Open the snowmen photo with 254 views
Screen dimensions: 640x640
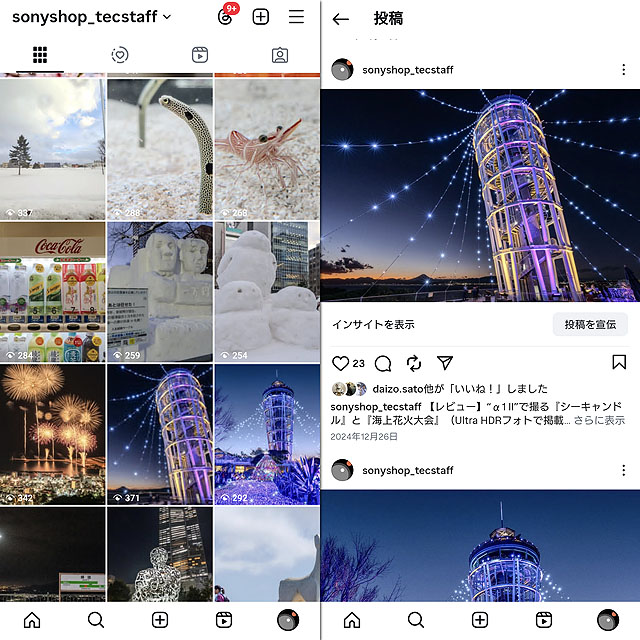point(267,291)
